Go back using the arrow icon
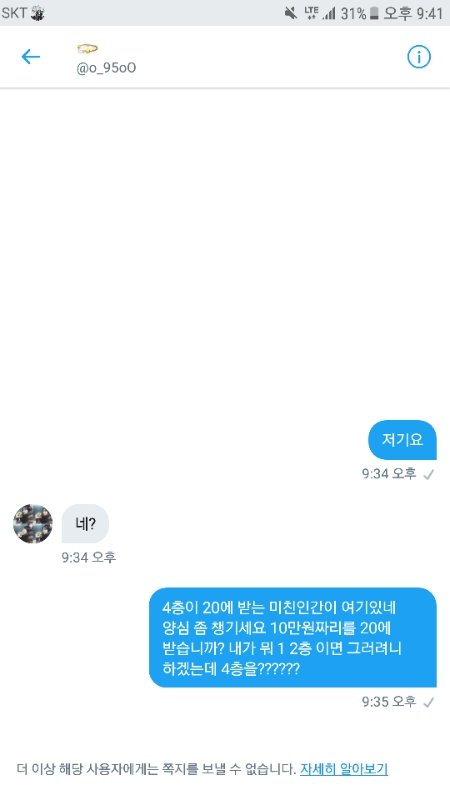This screenshot has width=450, height=800. pos(31,57)
